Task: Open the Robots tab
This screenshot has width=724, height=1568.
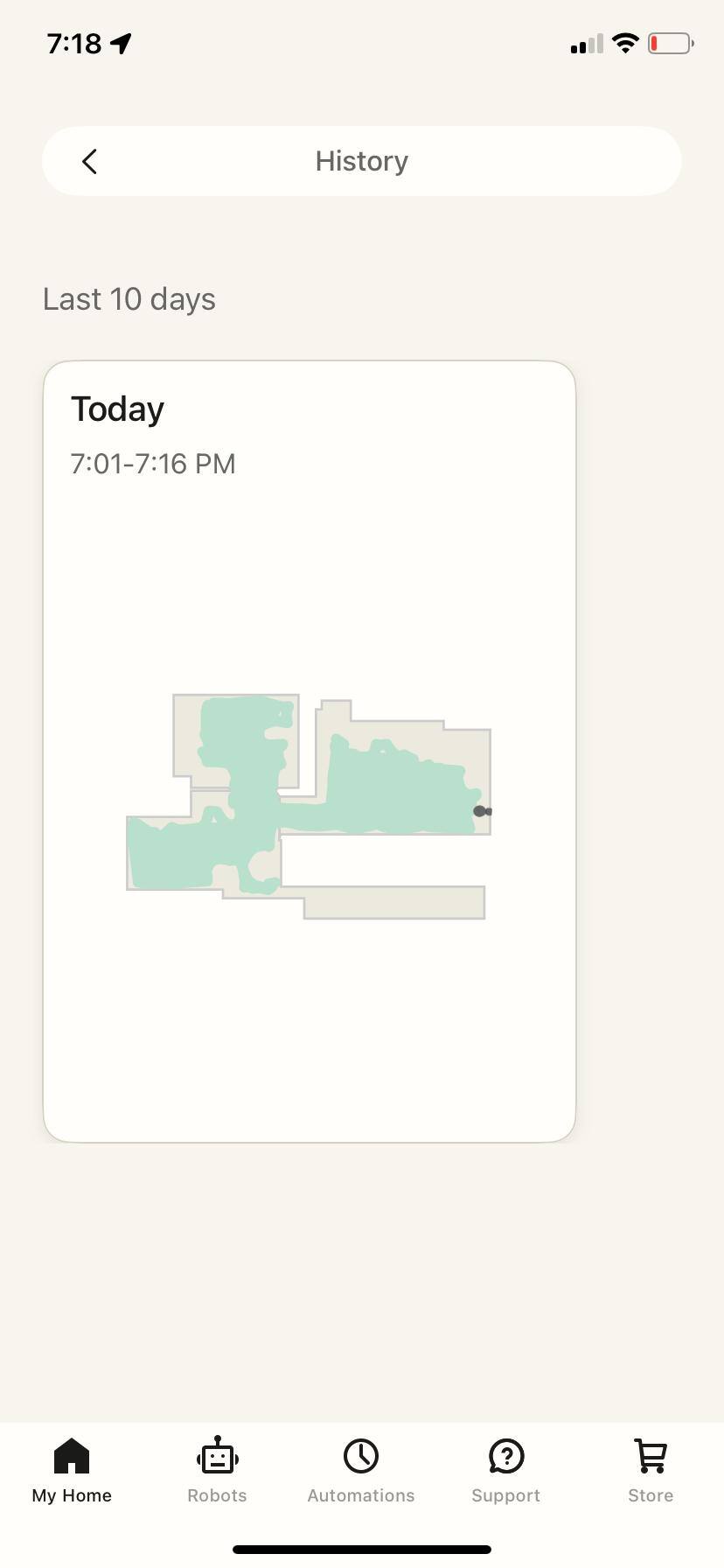Action: pyautogui.click(x=217, y=1470)
